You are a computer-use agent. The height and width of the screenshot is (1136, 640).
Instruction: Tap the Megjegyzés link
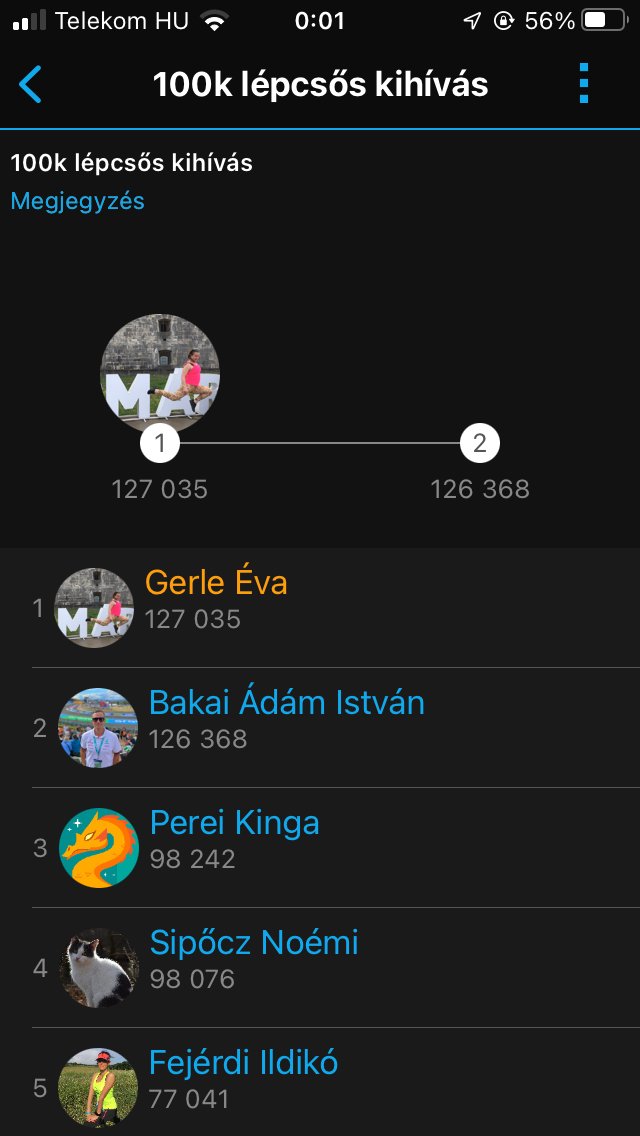tap(77, 201)
